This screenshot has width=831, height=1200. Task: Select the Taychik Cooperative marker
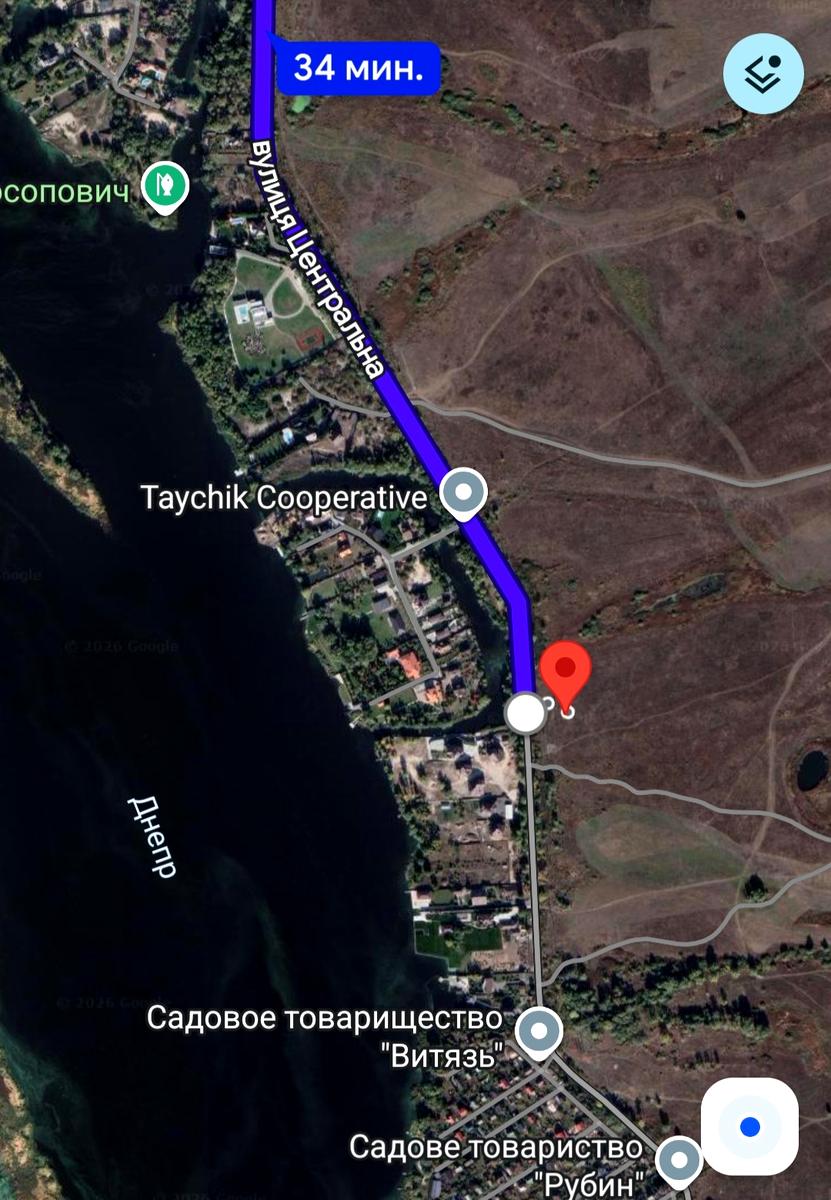click(463, 492)
